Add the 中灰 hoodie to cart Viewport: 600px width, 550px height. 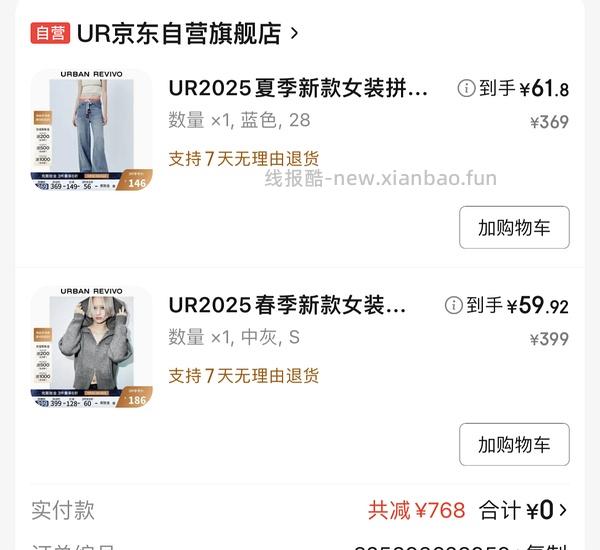point(514,444)
